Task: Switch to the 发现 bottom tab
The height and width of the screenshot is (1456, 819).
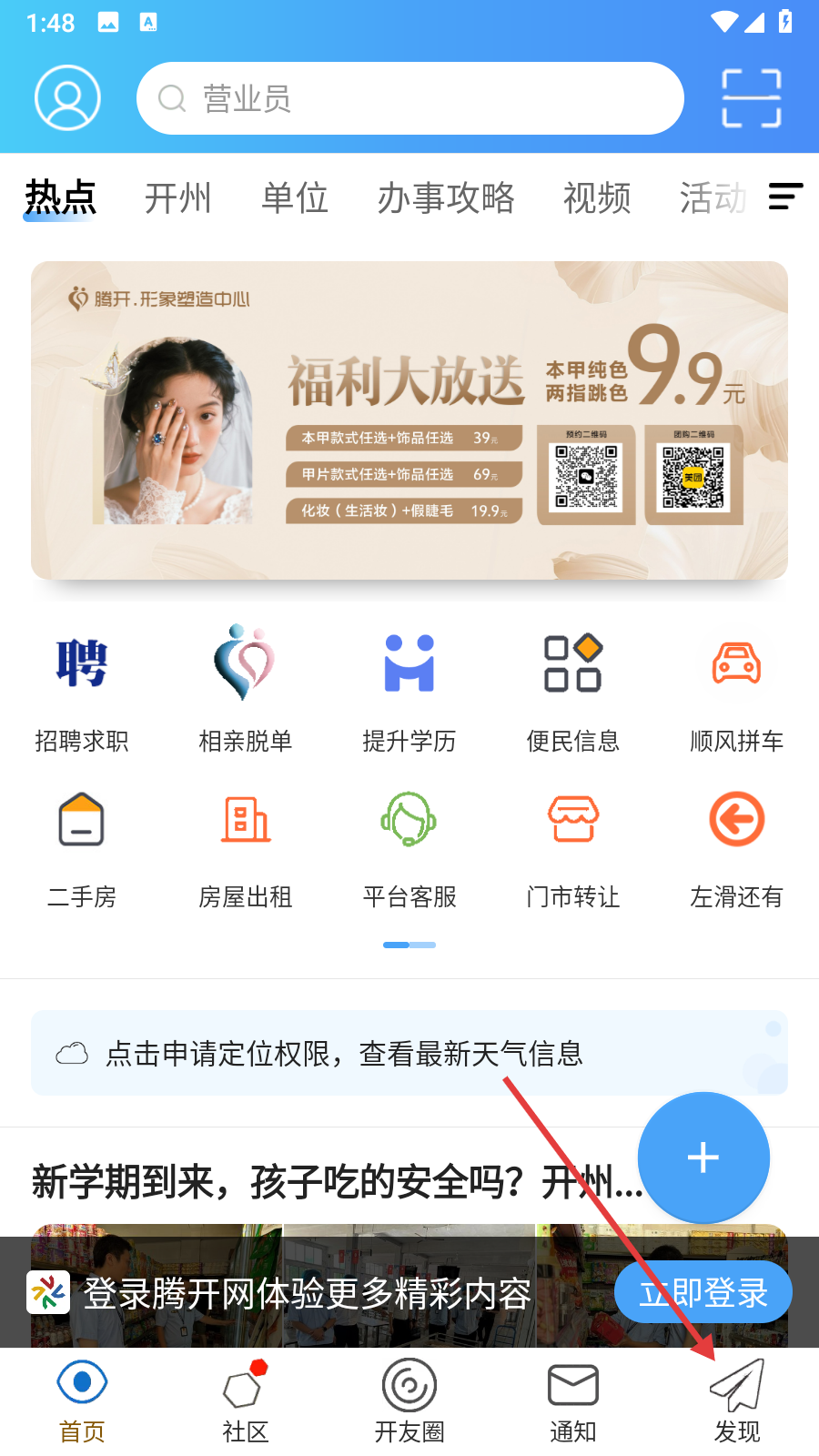Action: pos(736,1401)
